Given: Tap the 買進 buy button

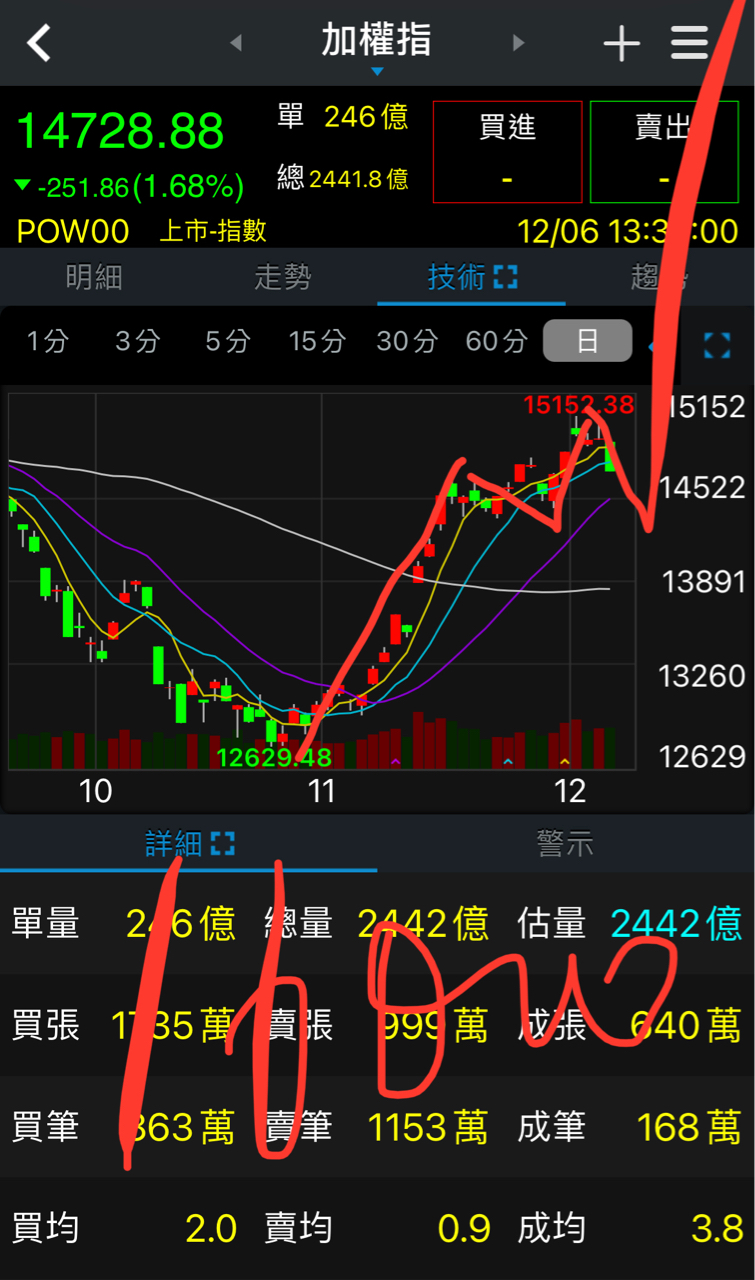Looking at the screenshot, I should [x=507, y=151].
